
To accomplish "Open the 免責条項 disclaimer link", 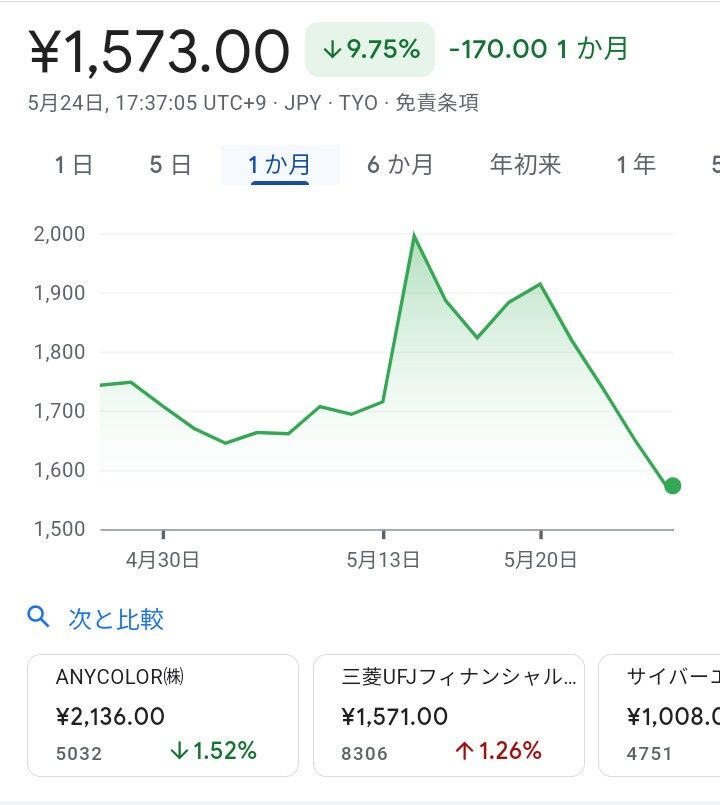I will 437,103.
